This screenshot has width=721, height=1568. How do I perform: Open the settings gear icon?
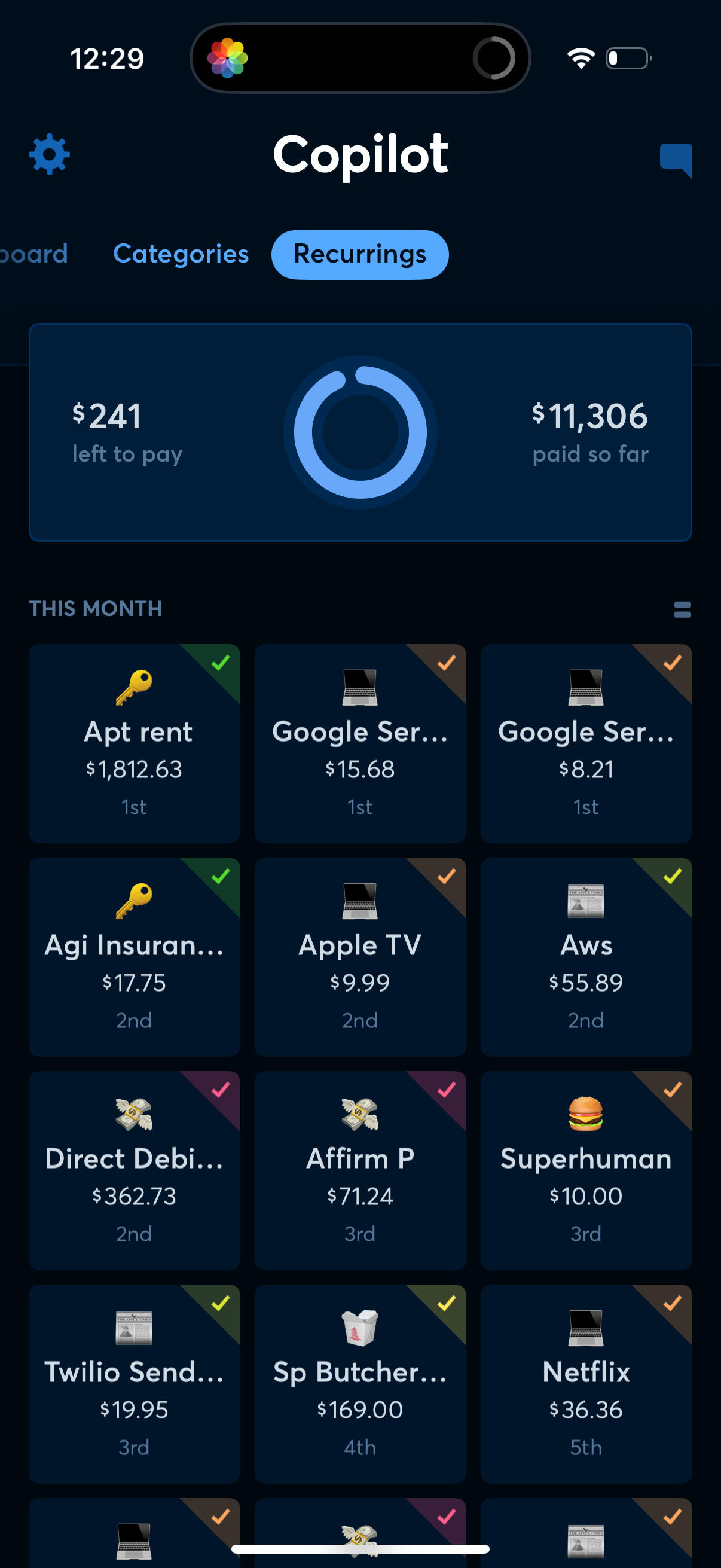point(48,154)
